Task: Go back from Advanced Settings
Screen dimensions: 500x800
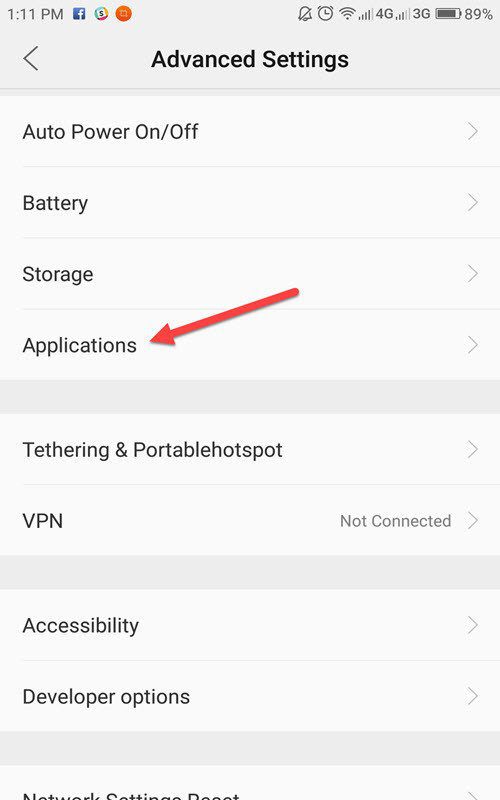Action: point(31,59)
